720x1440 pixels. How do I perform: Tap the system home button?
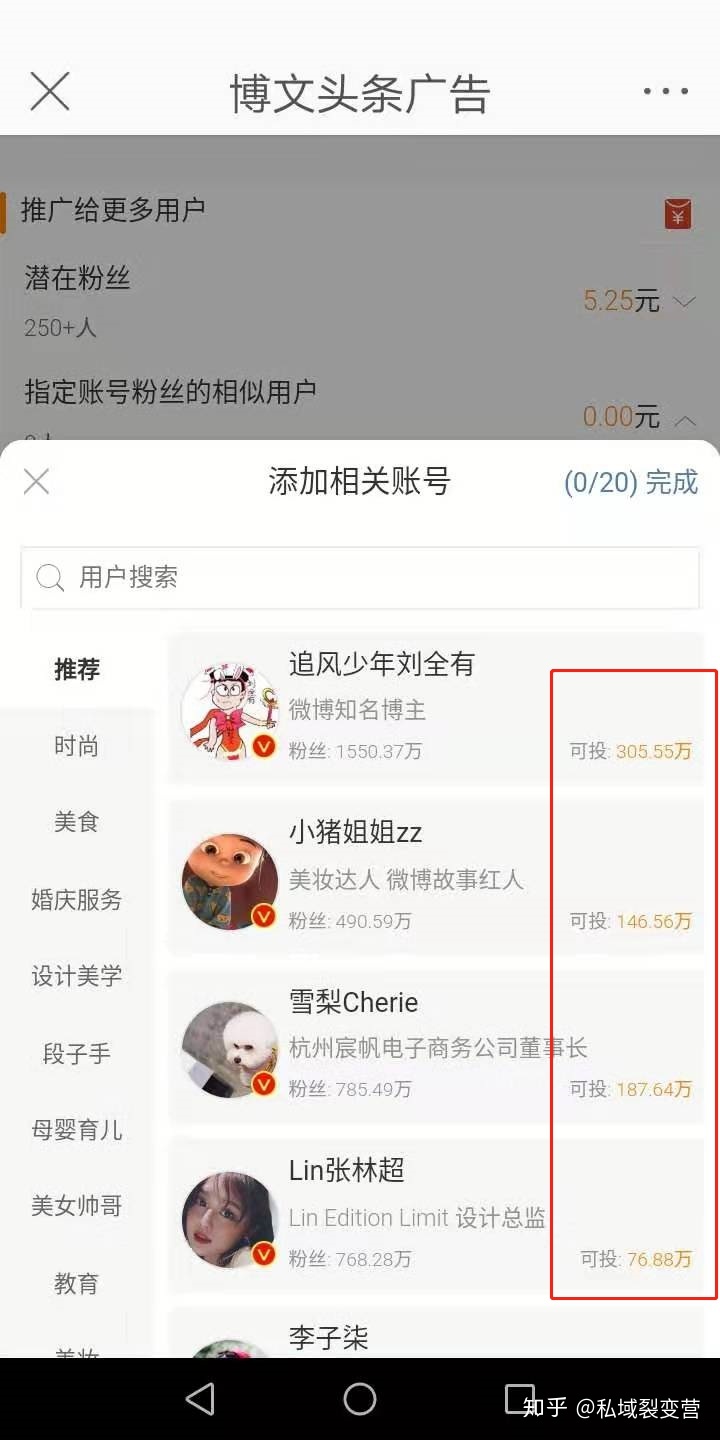(x=360, y=1399)
